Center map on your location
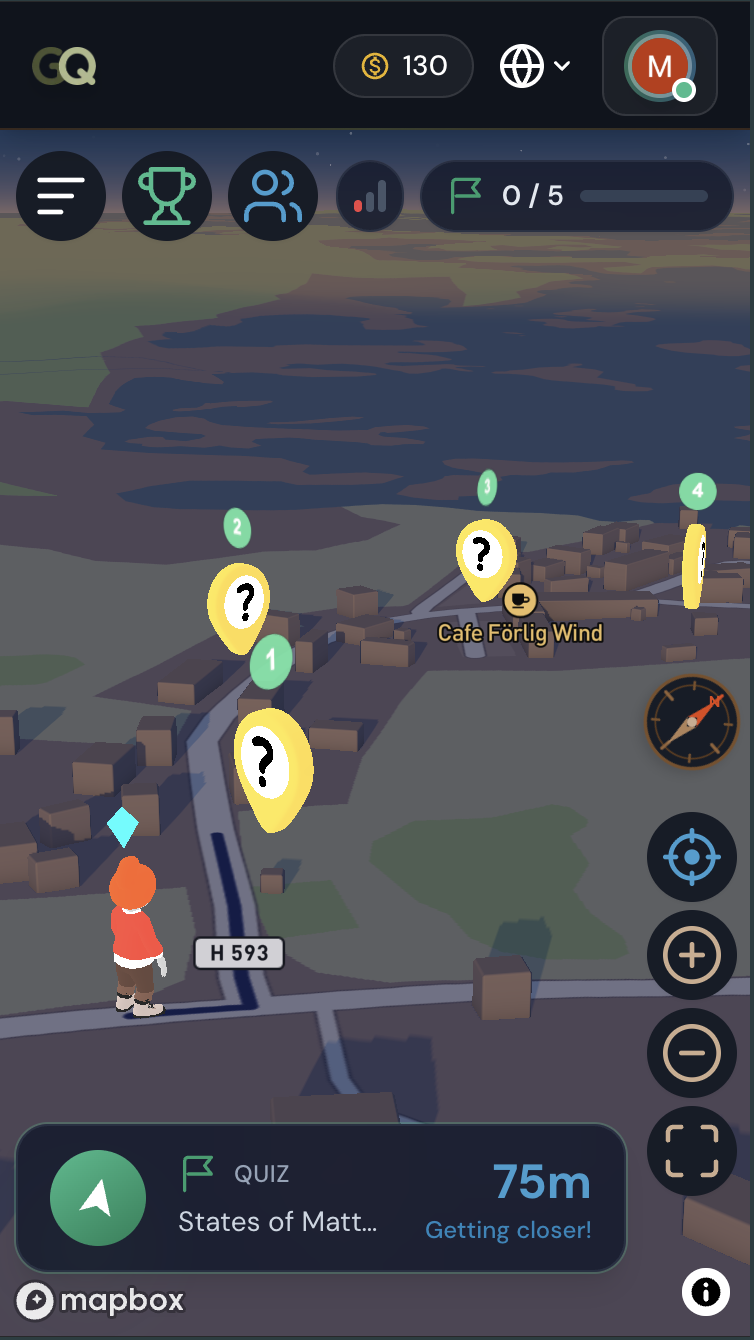The height and width of the screenshot is (1340, 754). click(x=691, y=856)
